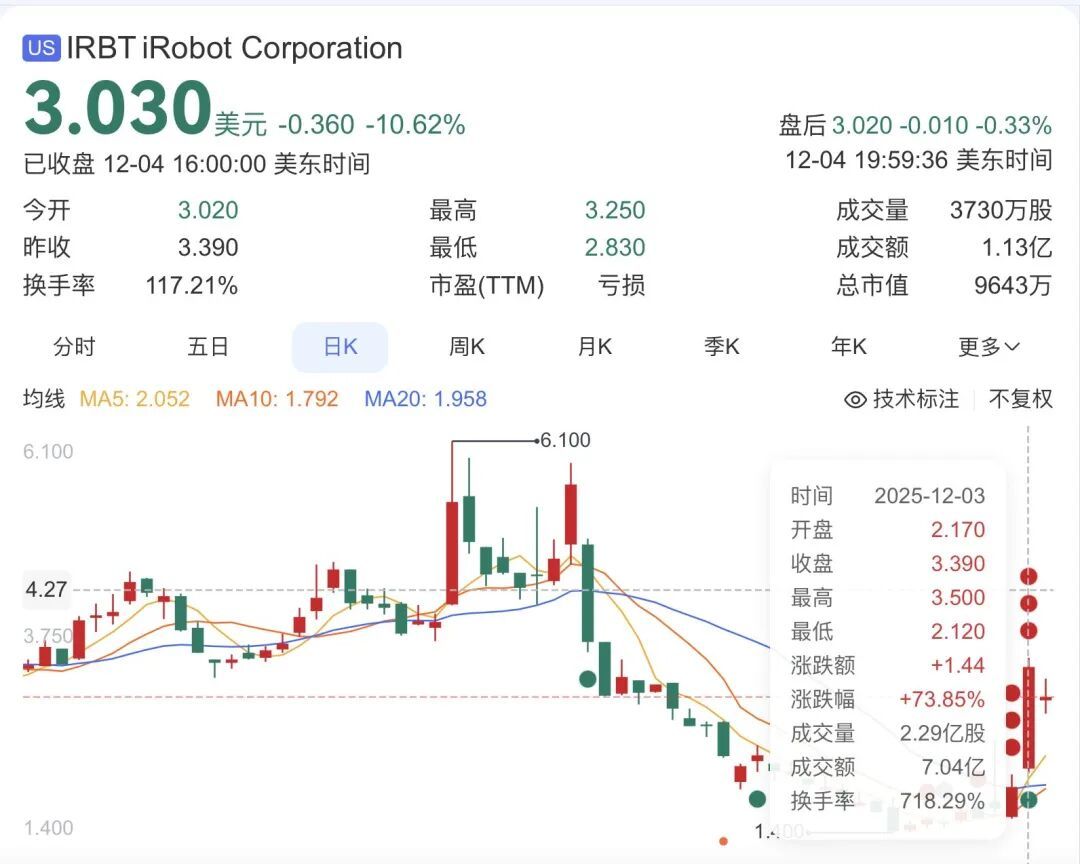1080x864 pixels.
Task: Show the 周K weekly chart
Action: coord(467,347)
